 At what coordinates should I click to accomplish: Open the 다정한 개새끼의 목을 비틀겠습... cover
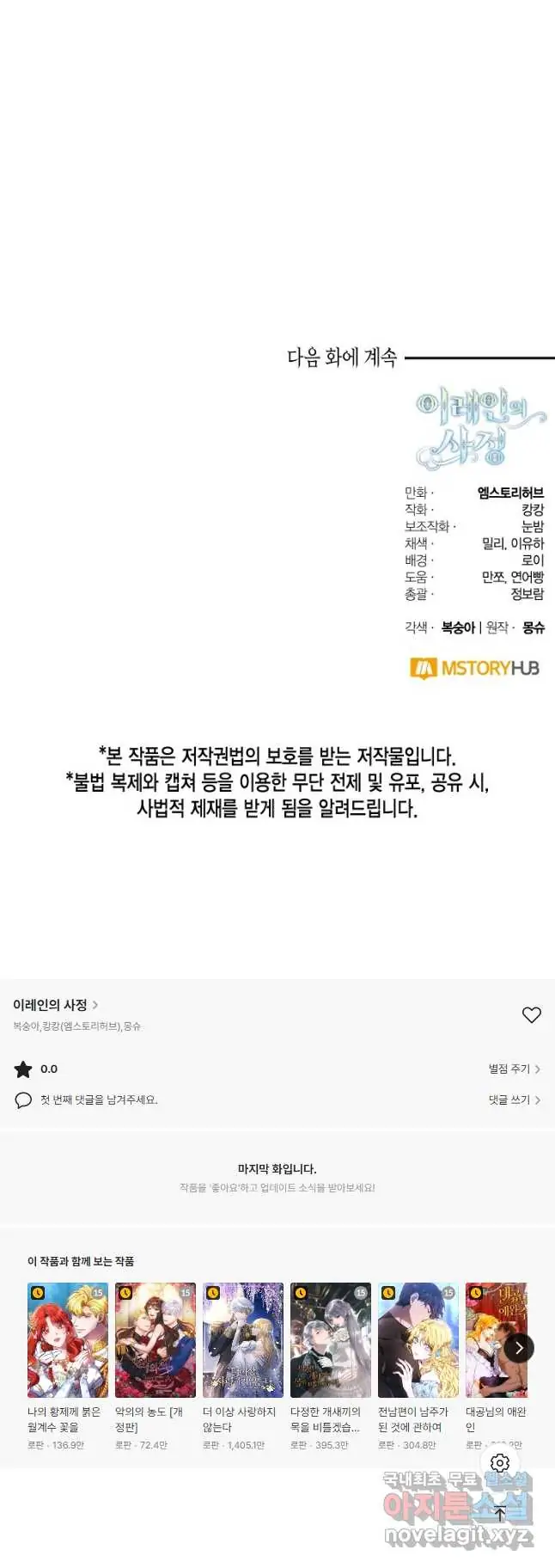click(331, 1339)
